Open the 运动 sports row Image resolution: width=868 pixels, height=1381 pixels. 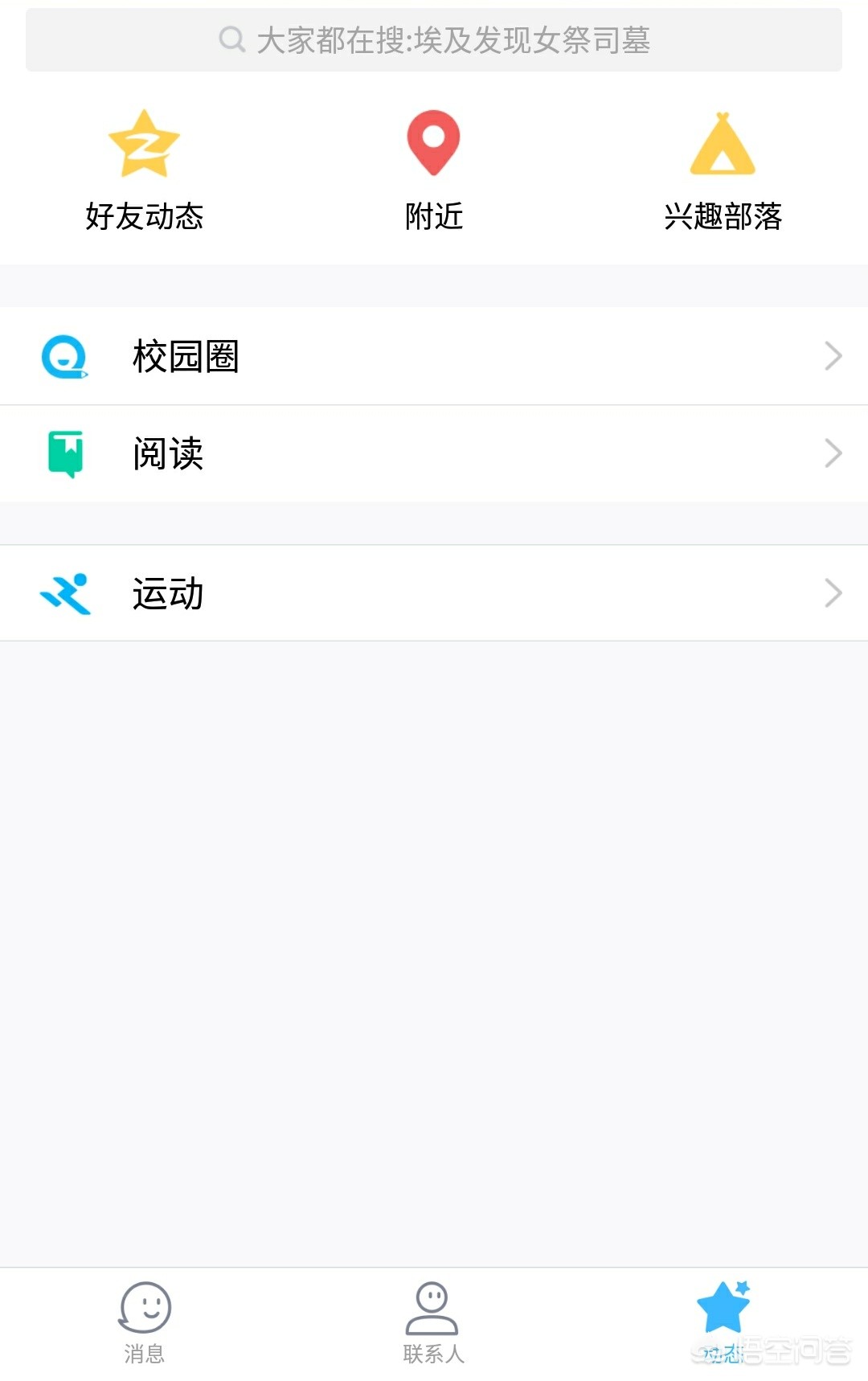point(434,593)
